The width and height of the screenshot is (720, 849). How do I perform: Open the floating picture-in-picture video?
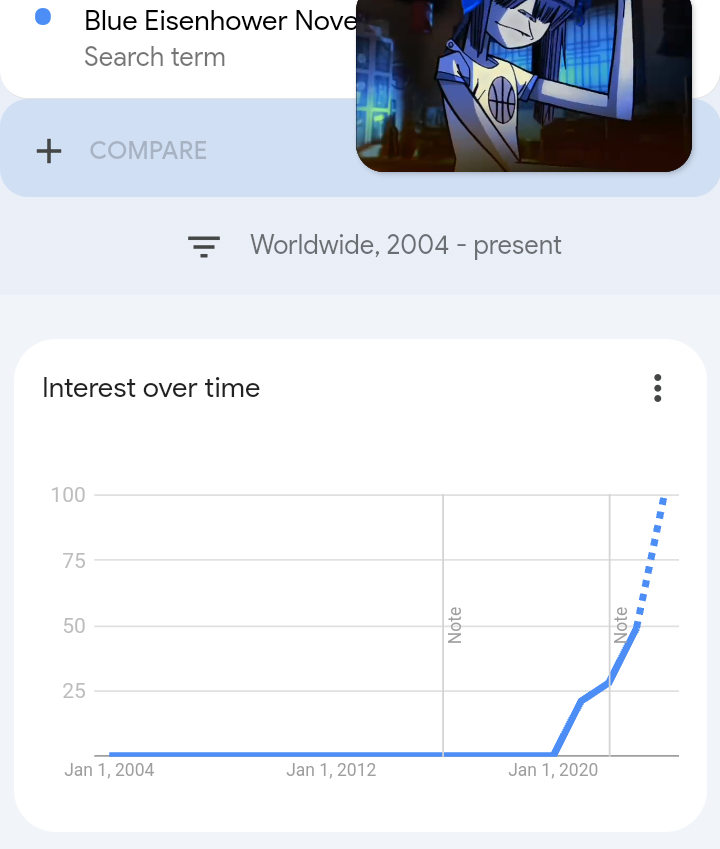[523, 85]
